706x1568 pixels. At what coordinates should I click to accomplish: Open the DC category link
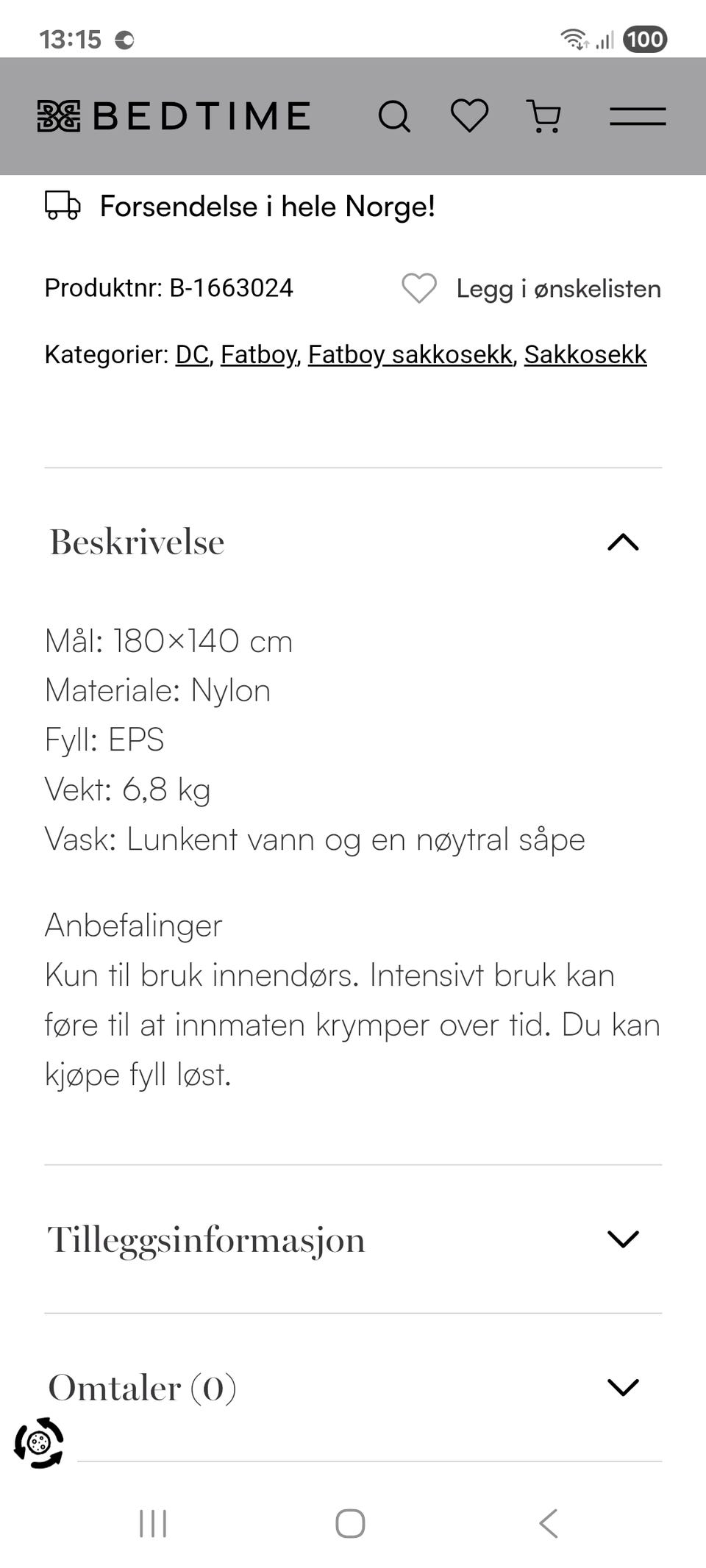[191, 354]
